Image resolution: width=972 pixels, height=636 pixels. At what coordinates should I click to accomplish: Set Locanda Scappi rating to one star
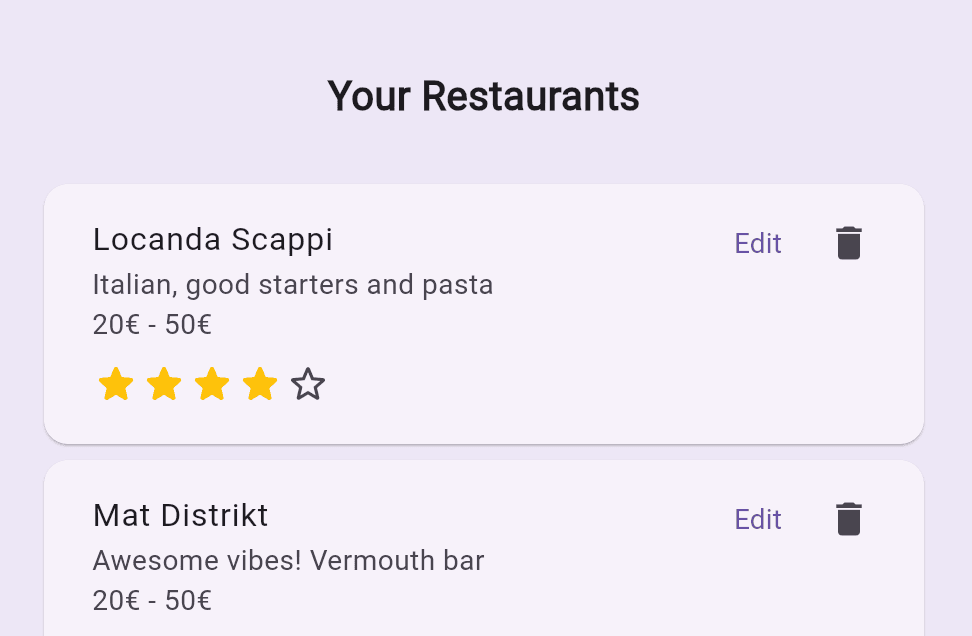click(116, 384)
